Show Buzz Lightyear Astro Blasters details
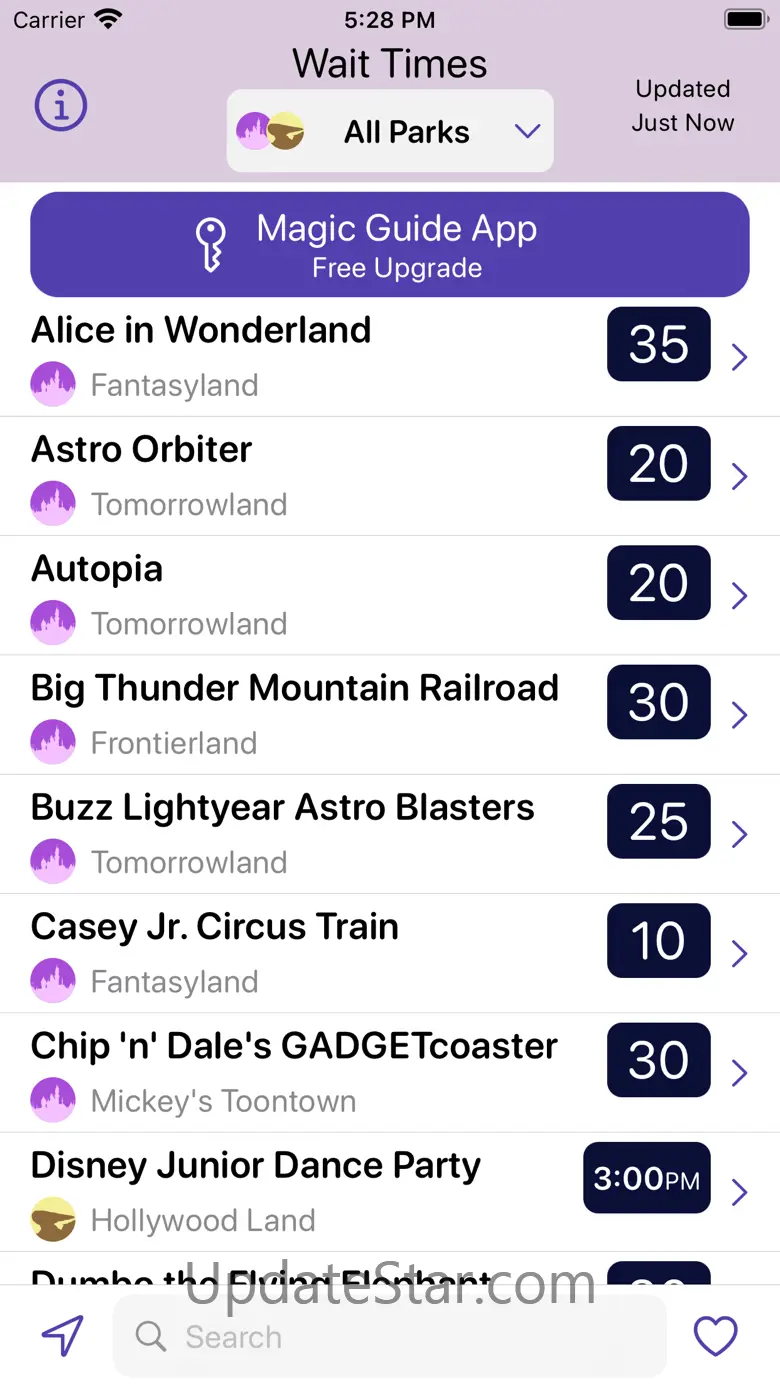780x1387 pixels. click(x=390, y=833)
